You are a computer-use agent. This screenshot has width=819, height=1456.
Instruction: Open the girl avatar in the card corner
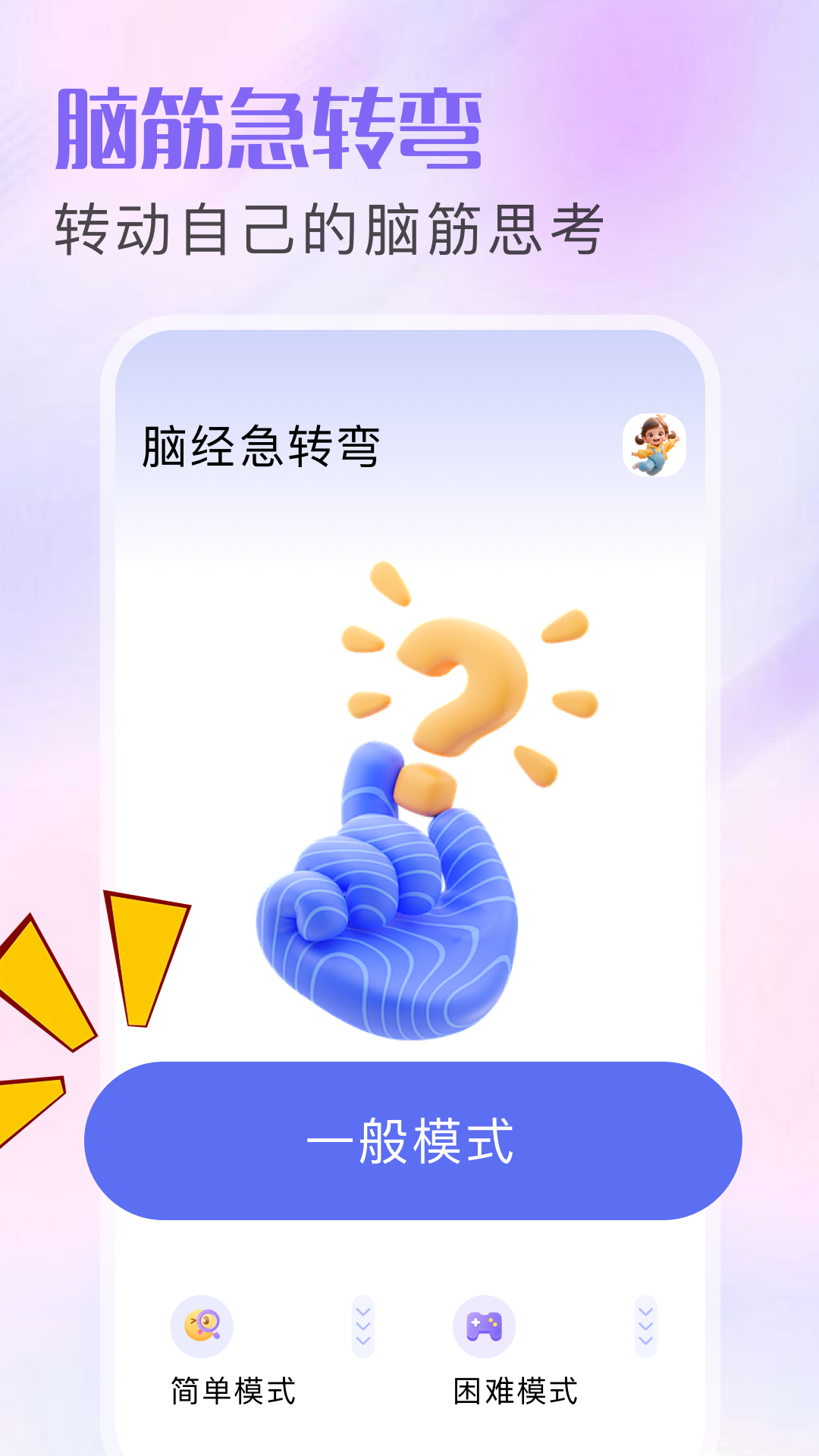pos(653,446)
